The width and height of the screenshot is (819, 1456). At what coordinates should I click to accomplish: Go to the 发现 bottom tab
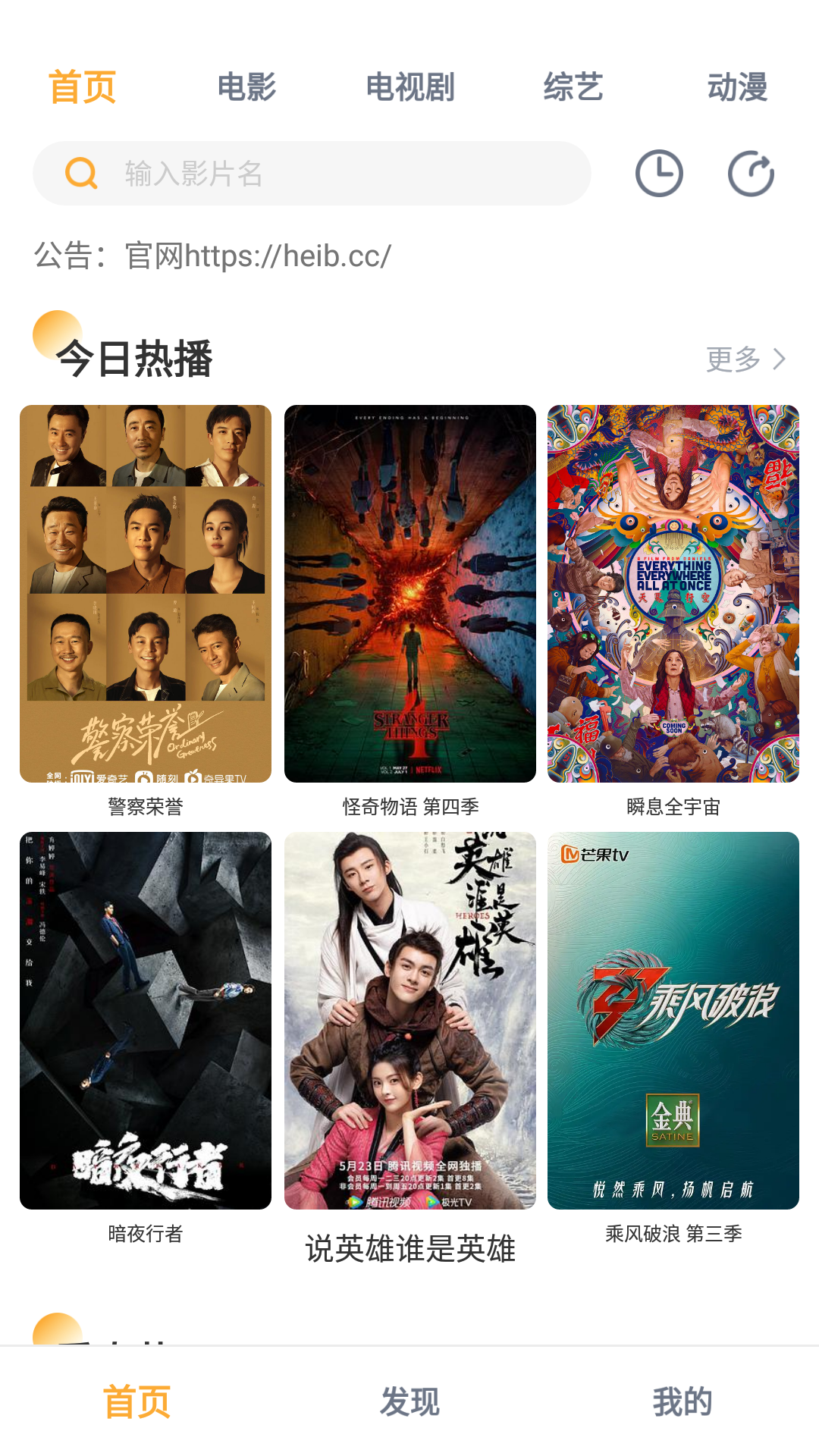point(410,1401)
